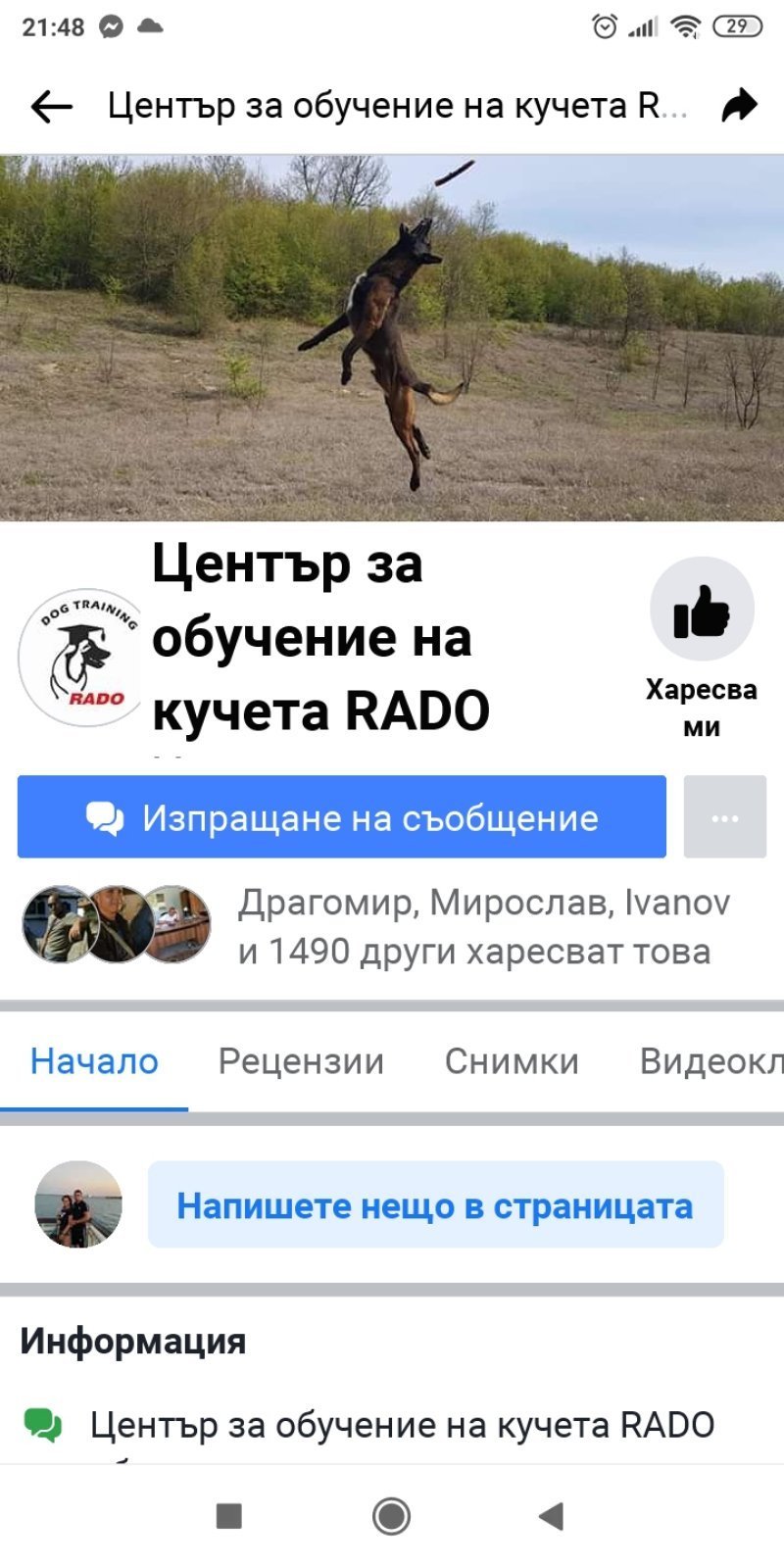Like the page with the Харесва ми button
Viewport: 784px width, 1568px height.
pos(702,648)
